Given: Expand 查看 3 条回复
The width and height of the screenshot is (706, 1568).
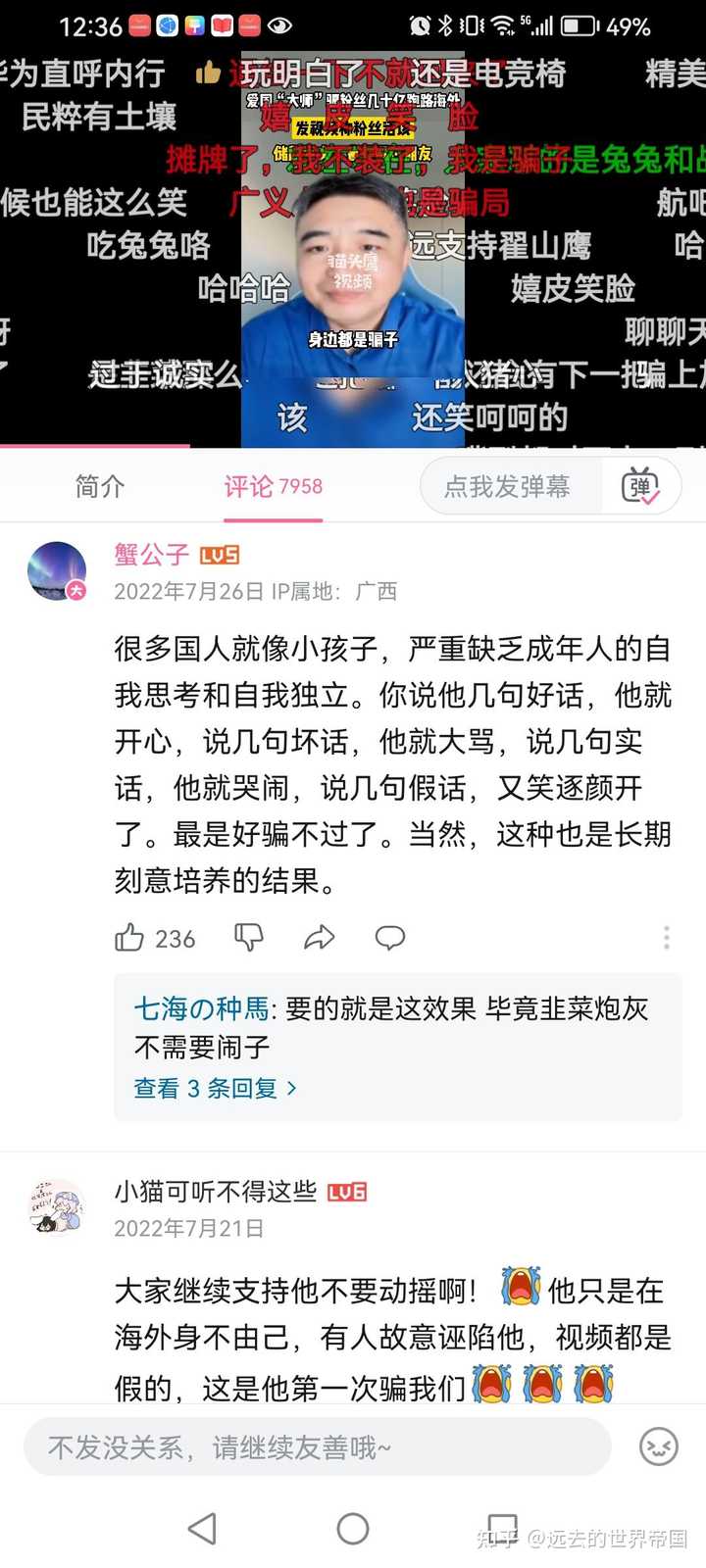Looking at the screenshot, I should click(x=215, y=1088).
